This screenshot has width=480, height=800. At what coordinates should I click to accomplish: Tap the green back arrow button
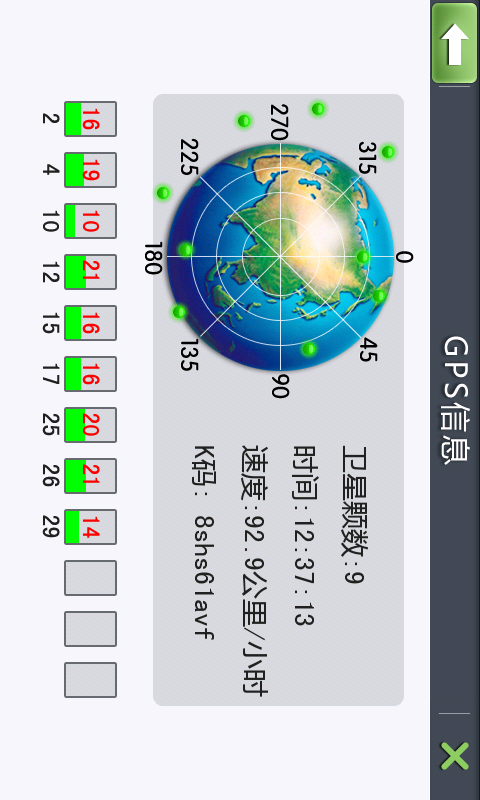454,43
